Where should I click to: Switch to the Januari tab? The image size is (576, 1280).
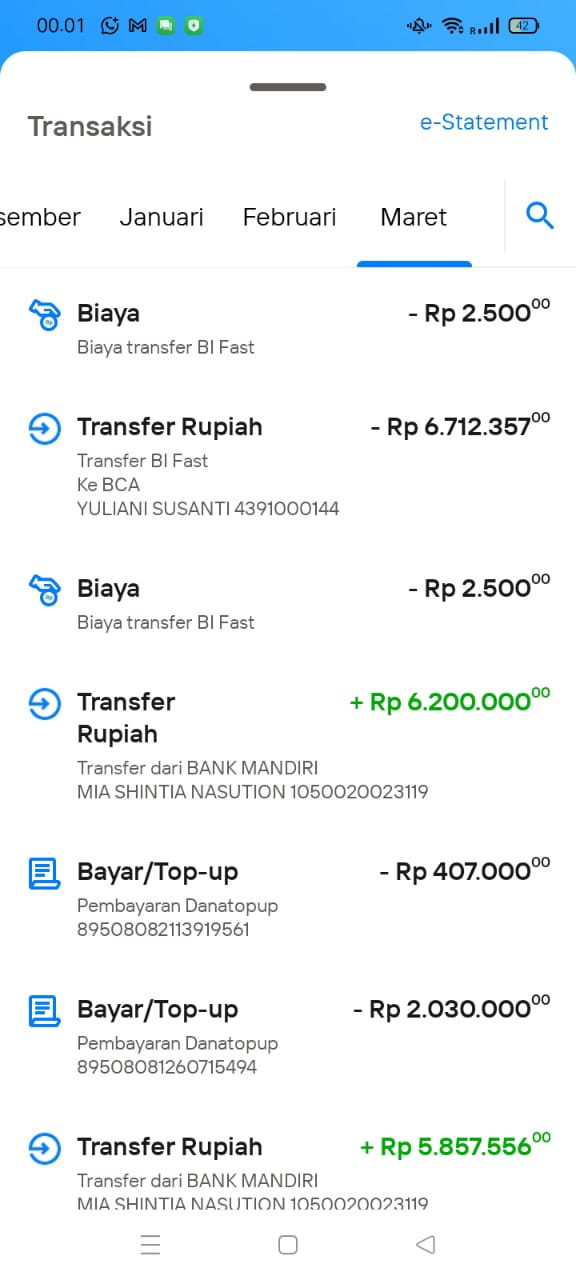click(161, 217)
